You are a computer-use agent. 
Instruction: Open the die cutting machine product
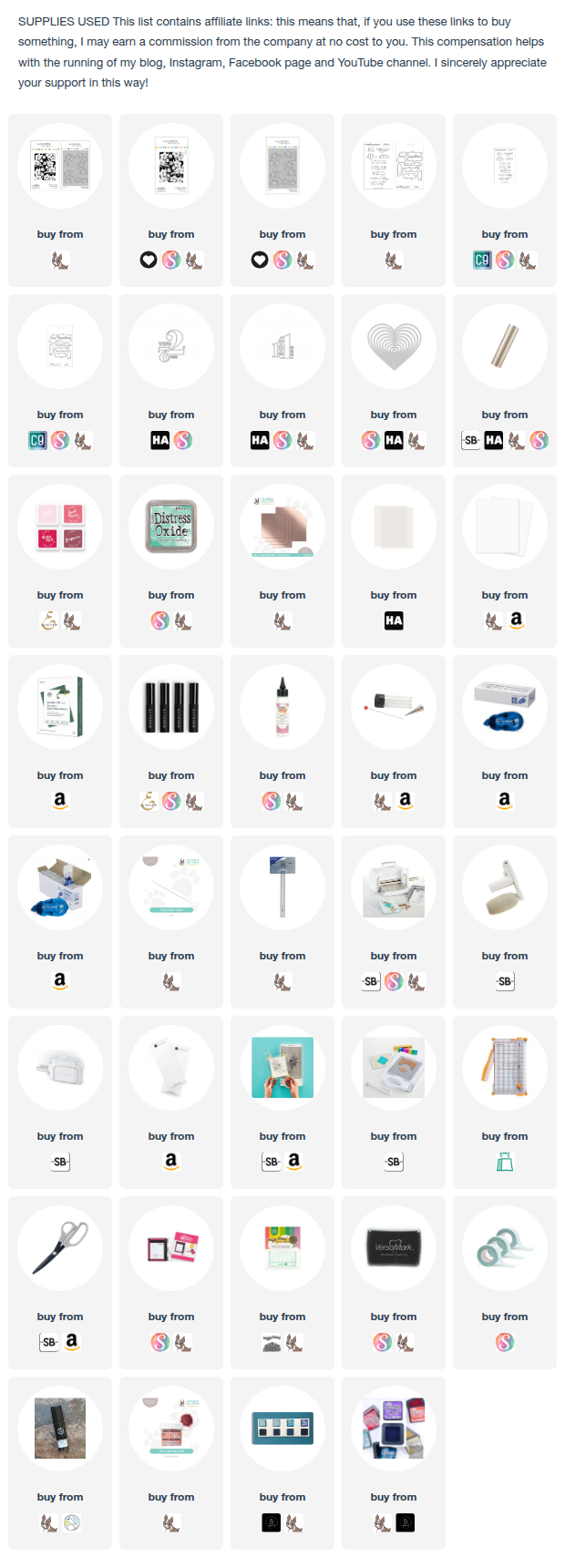point(394,887)
